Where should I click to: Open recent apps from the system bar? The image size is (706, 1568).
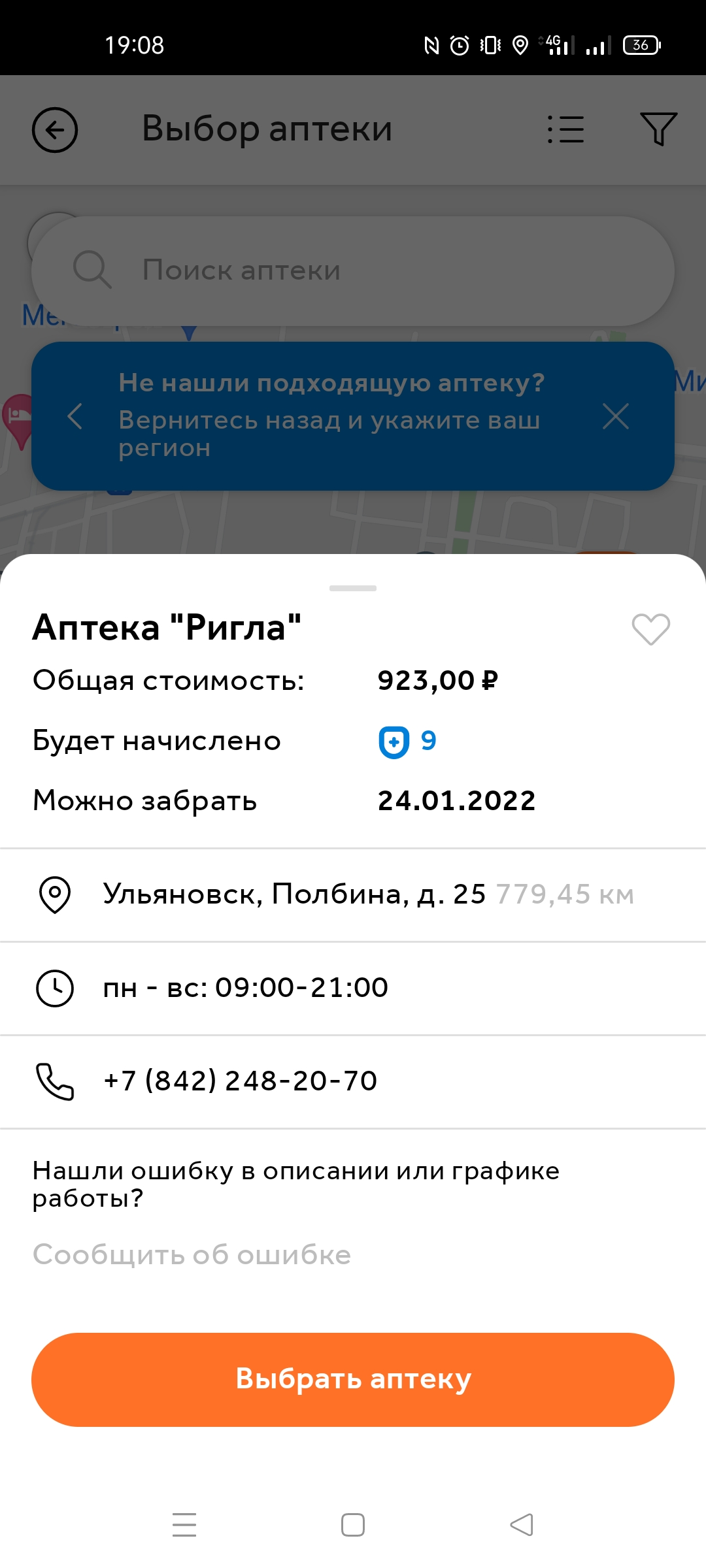184,1525
